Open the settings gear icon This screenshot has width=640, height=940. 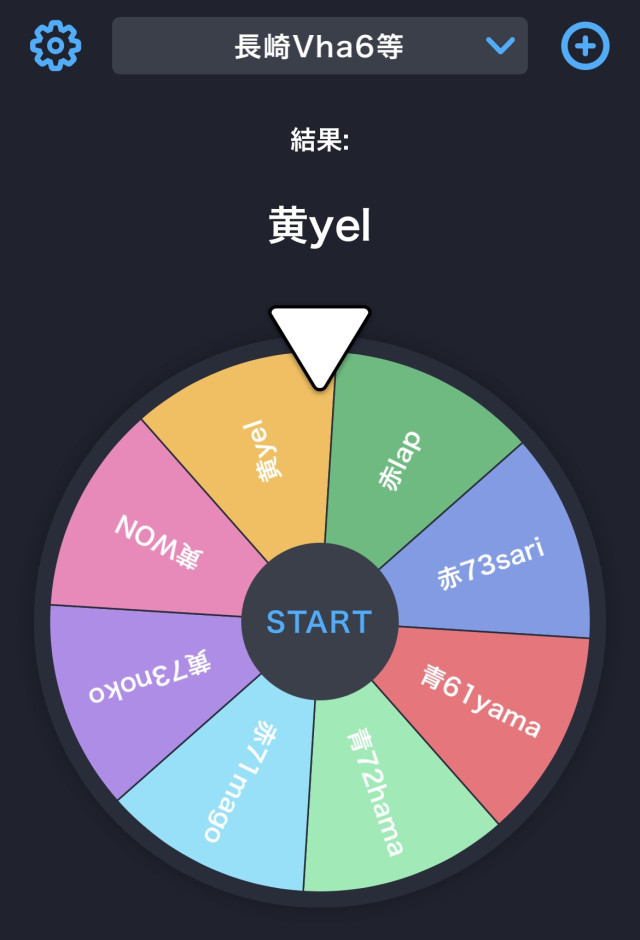(55, 45)
